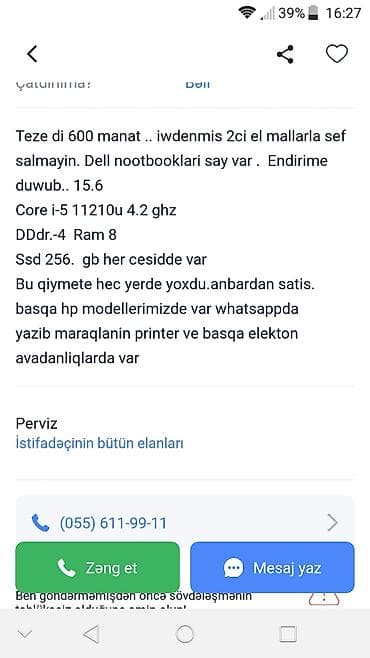Hide the navigation bar with the down chevron
Screen dimensions: 370x658
(x=25, y=634)
